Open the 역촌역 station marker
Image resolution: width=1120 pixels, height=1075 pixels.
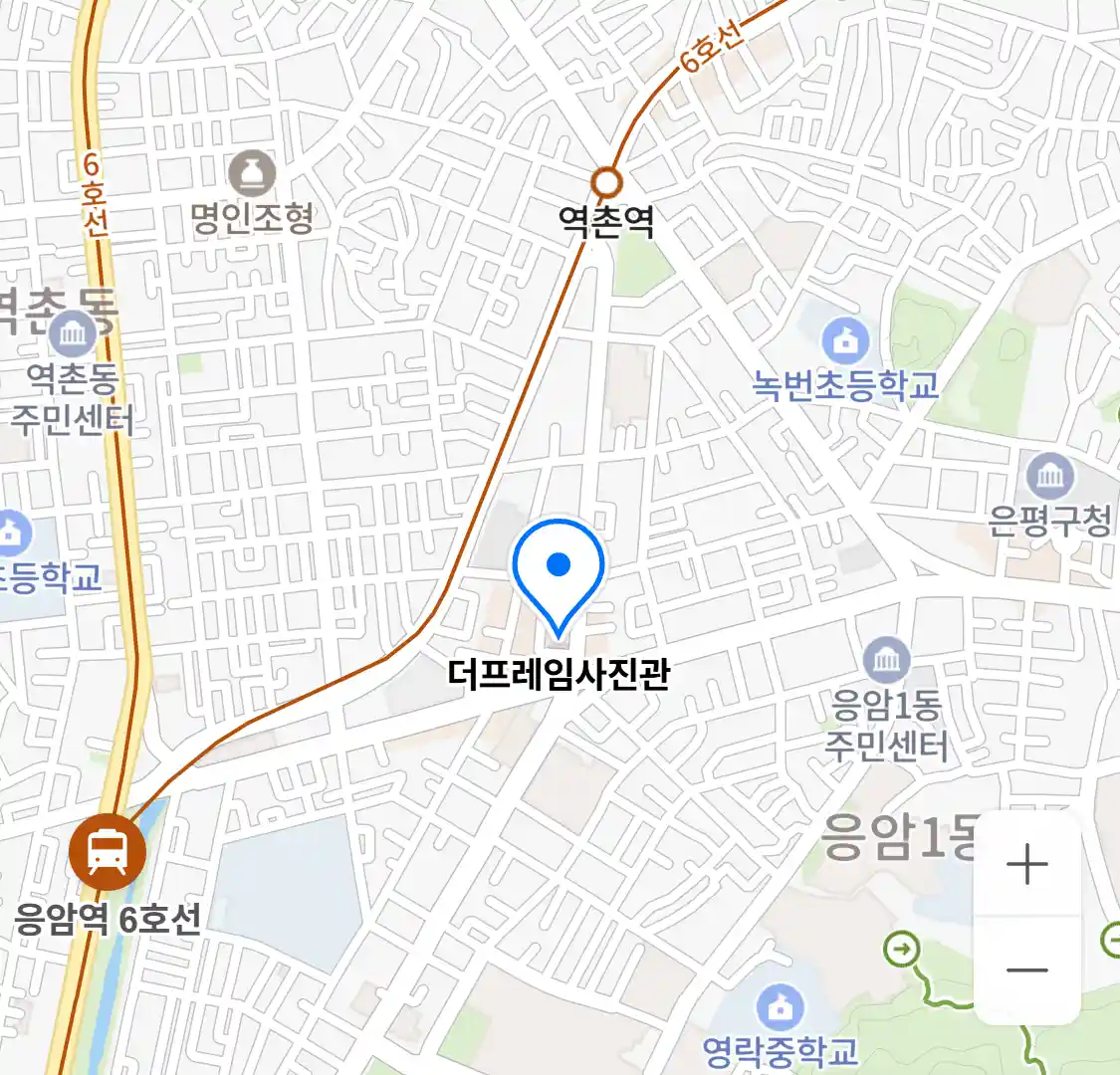click(x=605, y=183)
